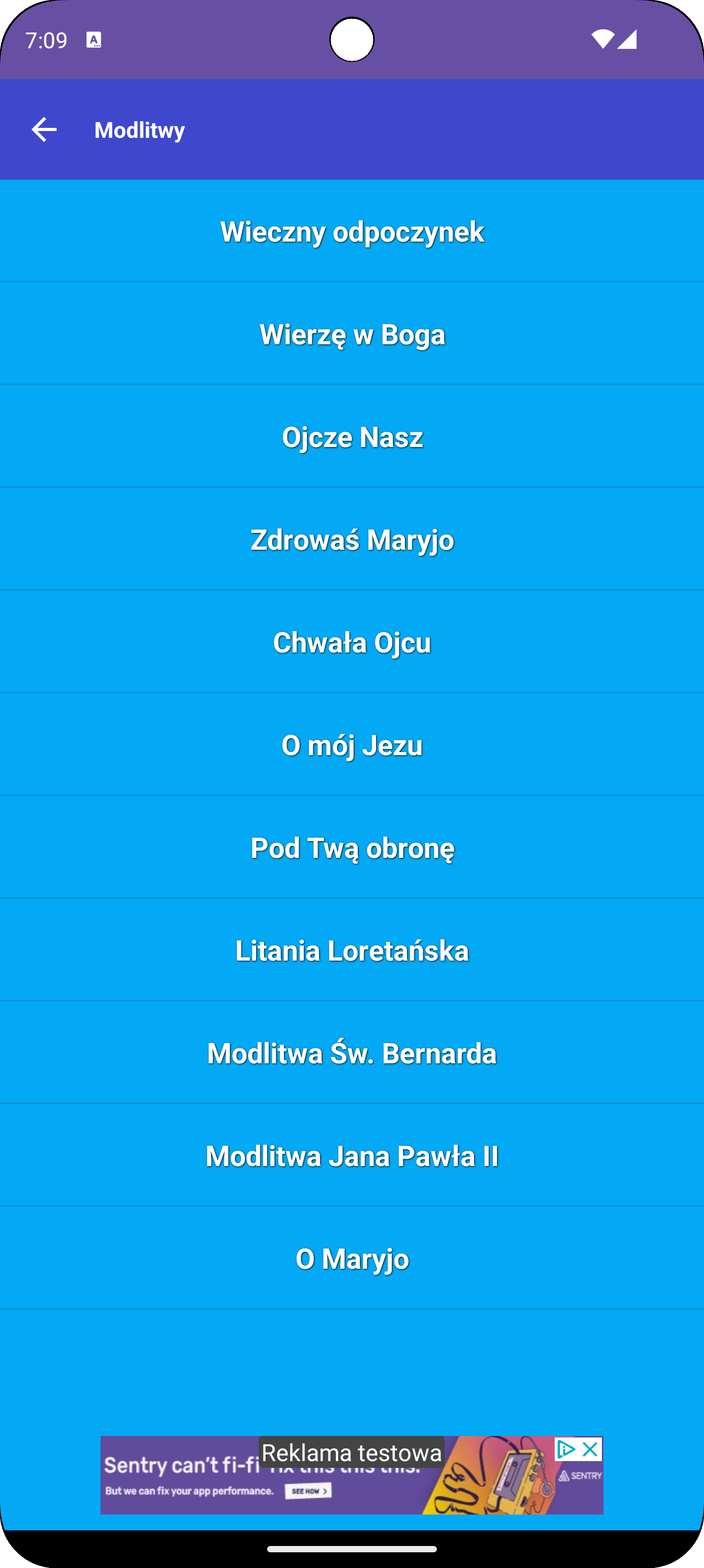This screenshot has width=704, height=1568.
Task: Open the Wieczny odpoczynek prayer
Action: click(351, 232)
